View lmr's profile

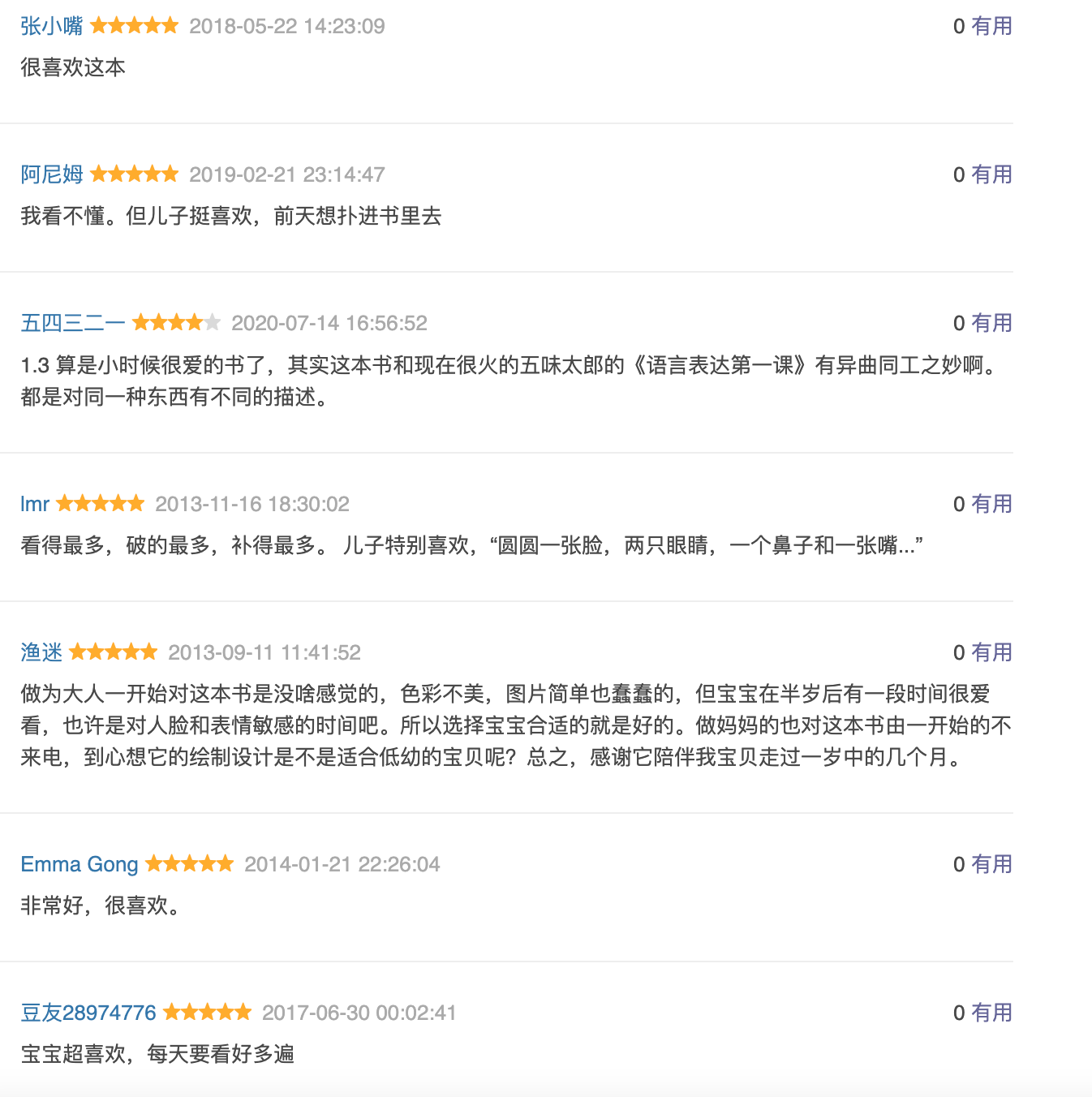[35, 504]
